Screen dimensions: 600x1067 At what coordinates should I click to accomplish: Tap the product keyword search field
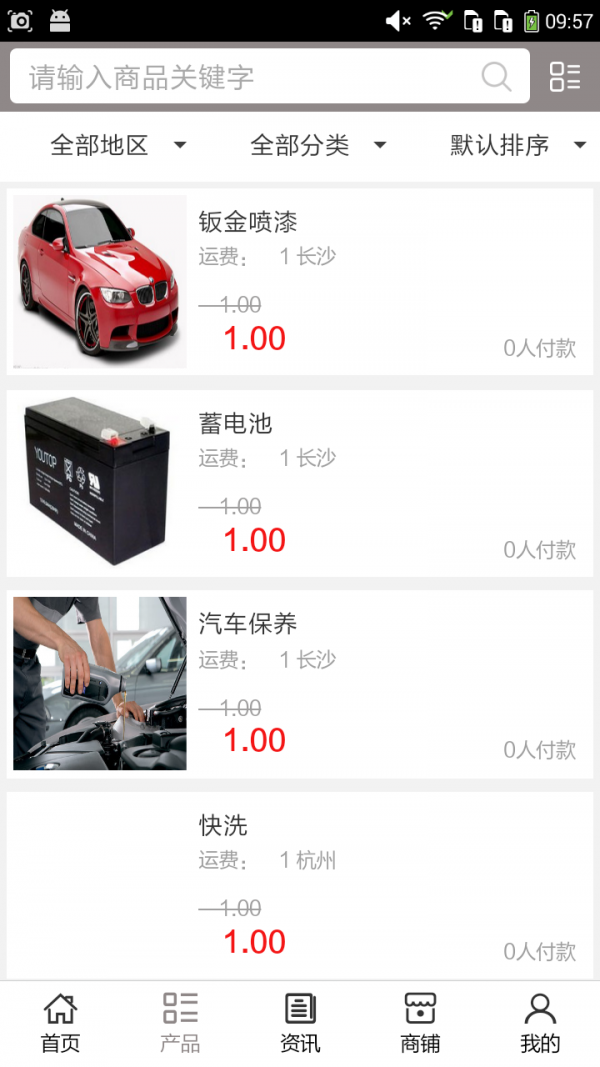(250, 77)
